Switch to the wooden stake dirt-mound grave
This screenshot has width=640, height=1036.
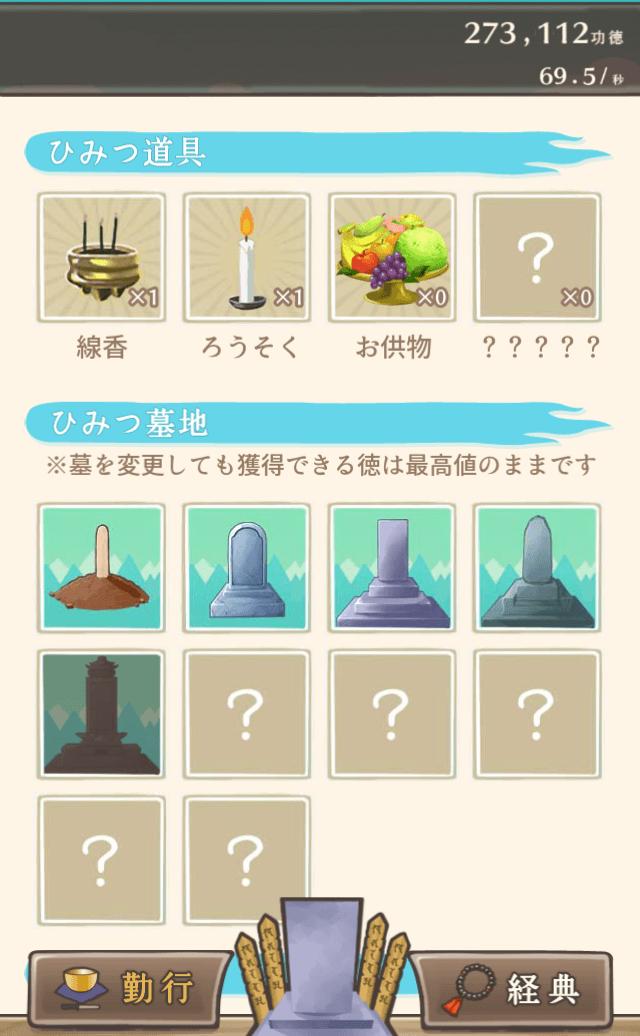tap(101, 567)
